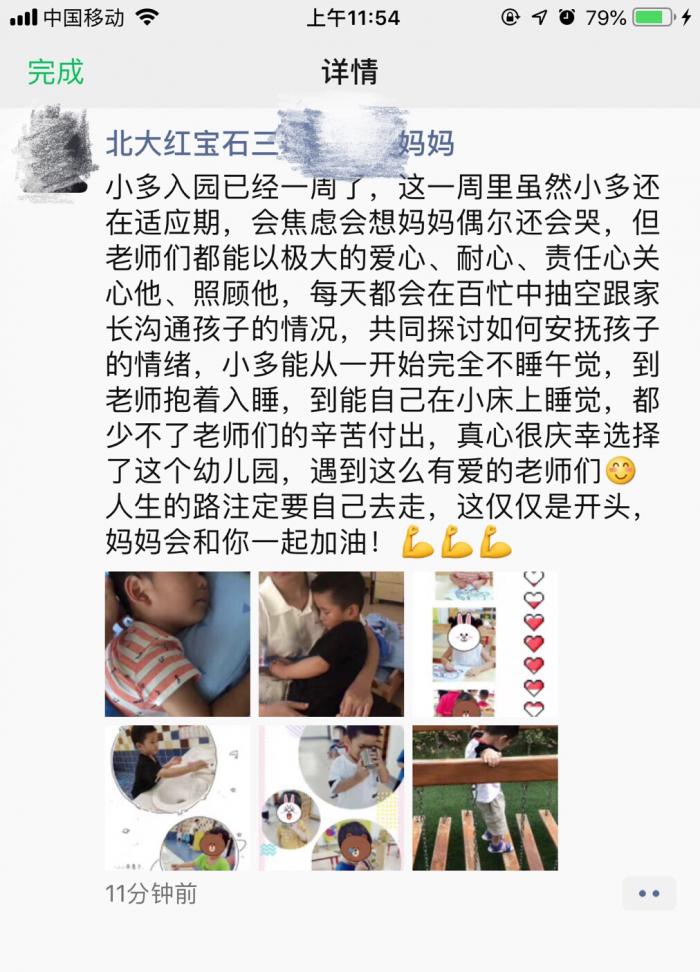Open circle collage of boy drinking
This screenshot has height=972, width=700.
point(331,797)
